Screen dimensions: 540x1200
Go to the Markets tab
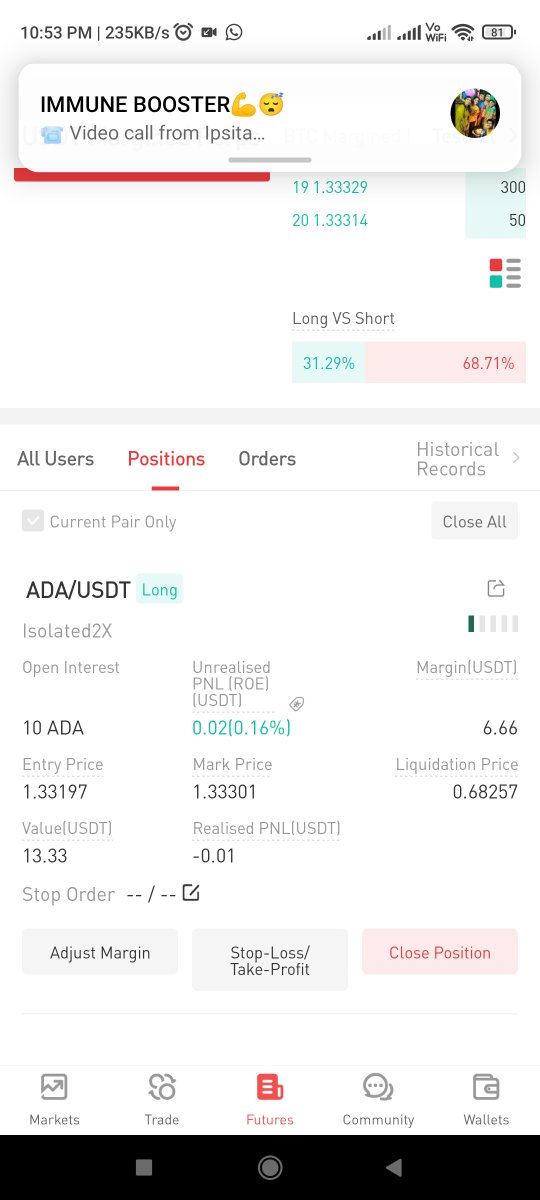coord(54,1099)
